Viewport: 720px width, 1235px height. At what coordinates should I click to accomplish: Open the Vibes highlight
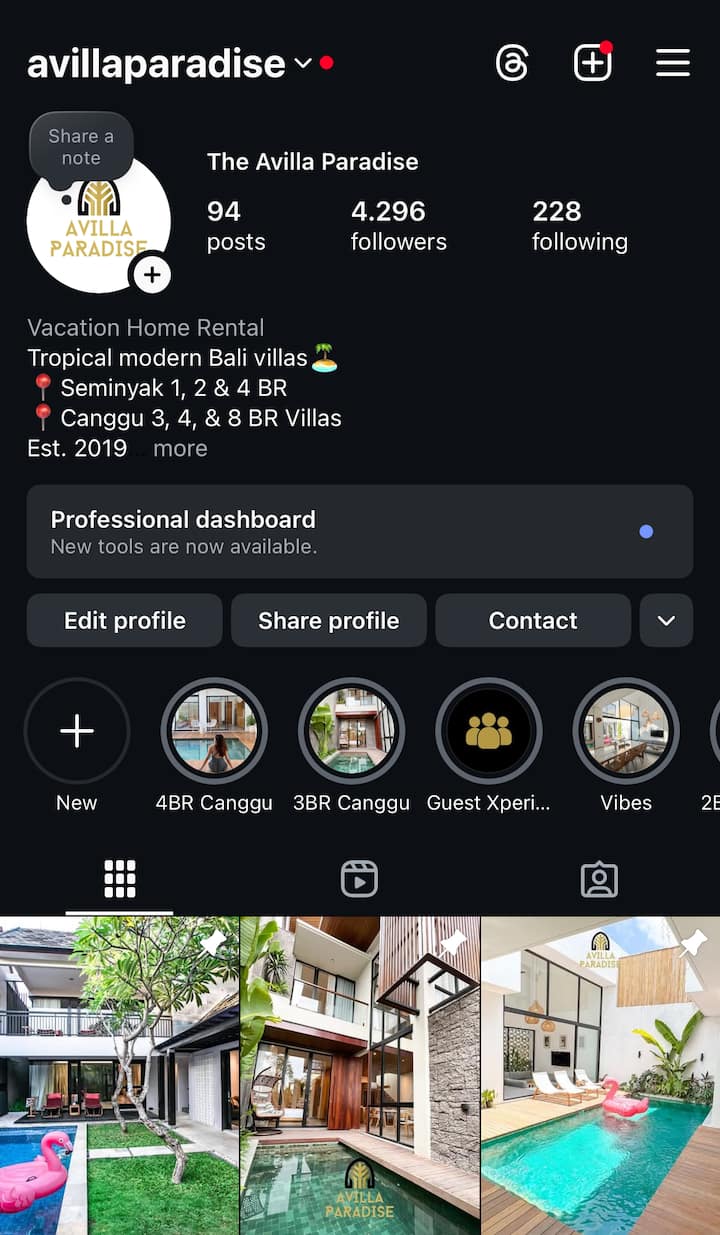click(626, 732)
